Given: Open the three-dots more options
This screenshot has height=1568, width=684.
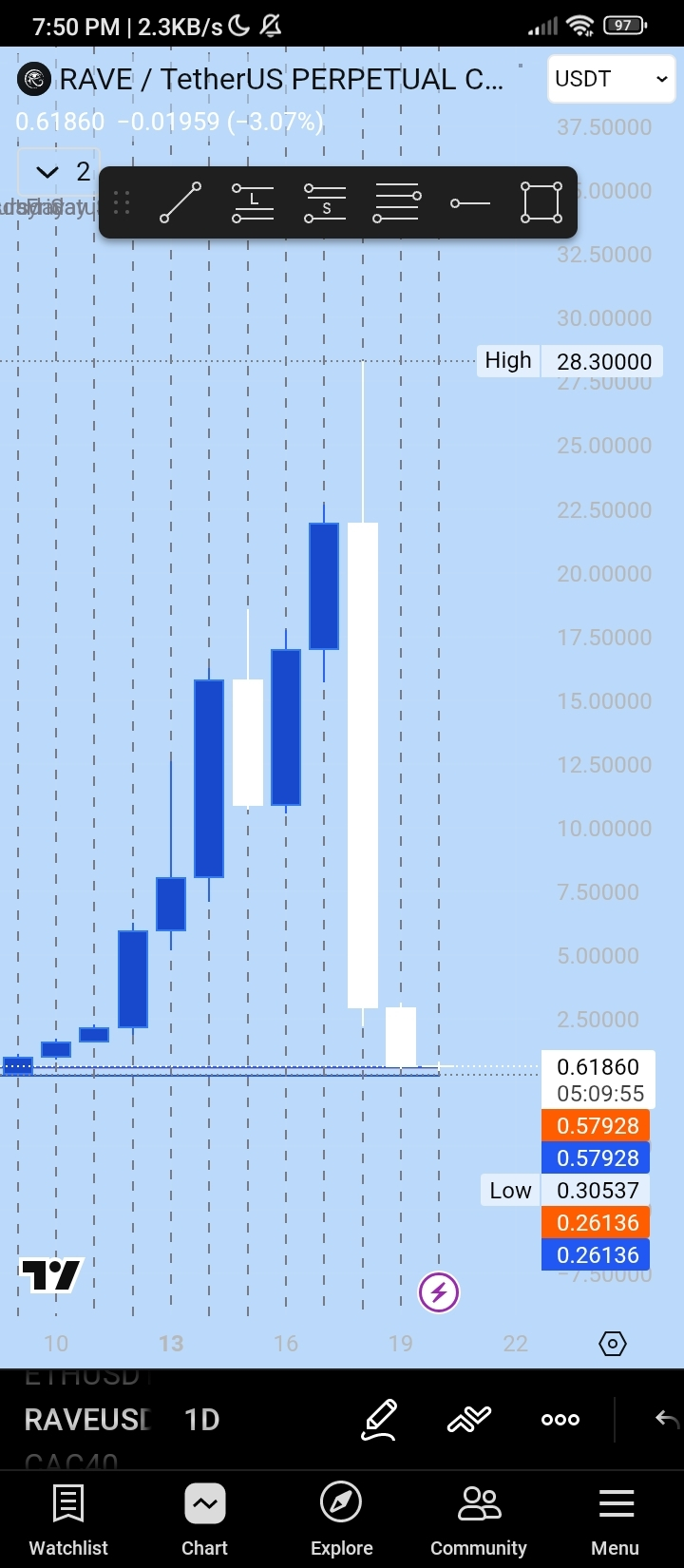Looking at the screenshot, I should coord(560,1420).
